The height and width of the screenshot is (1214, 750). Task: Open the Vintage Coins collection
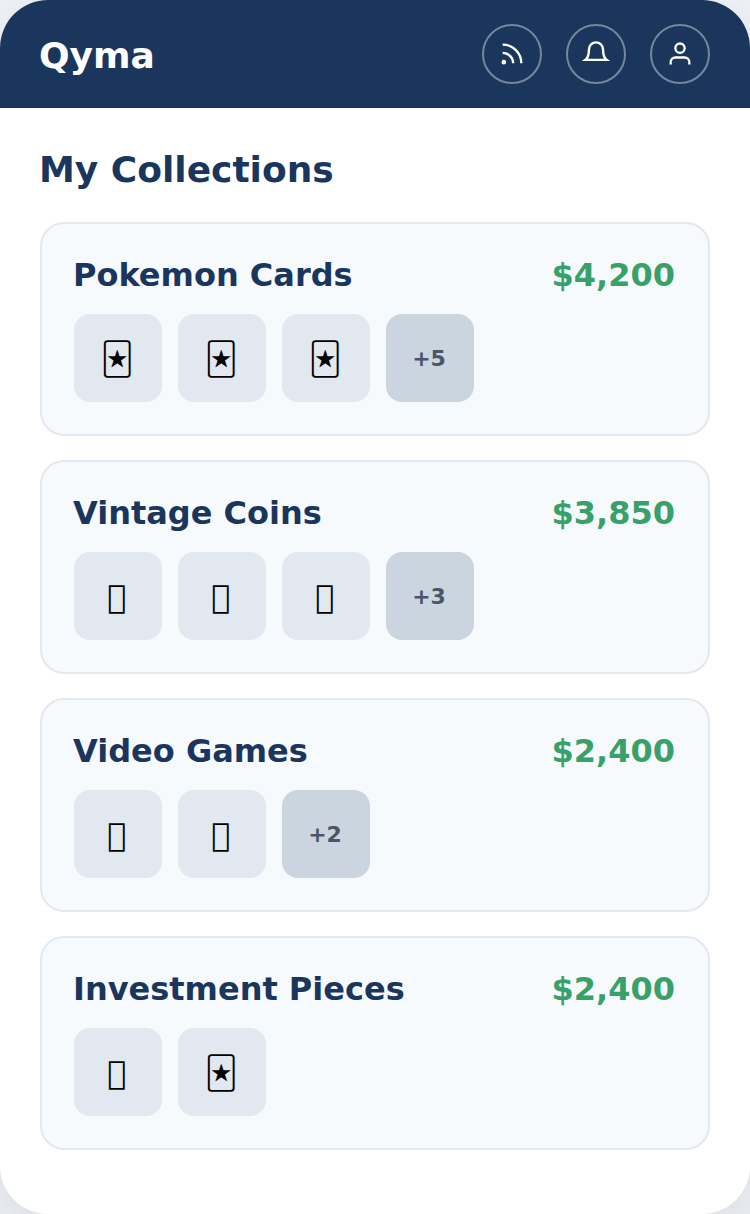tap(198, 513)
